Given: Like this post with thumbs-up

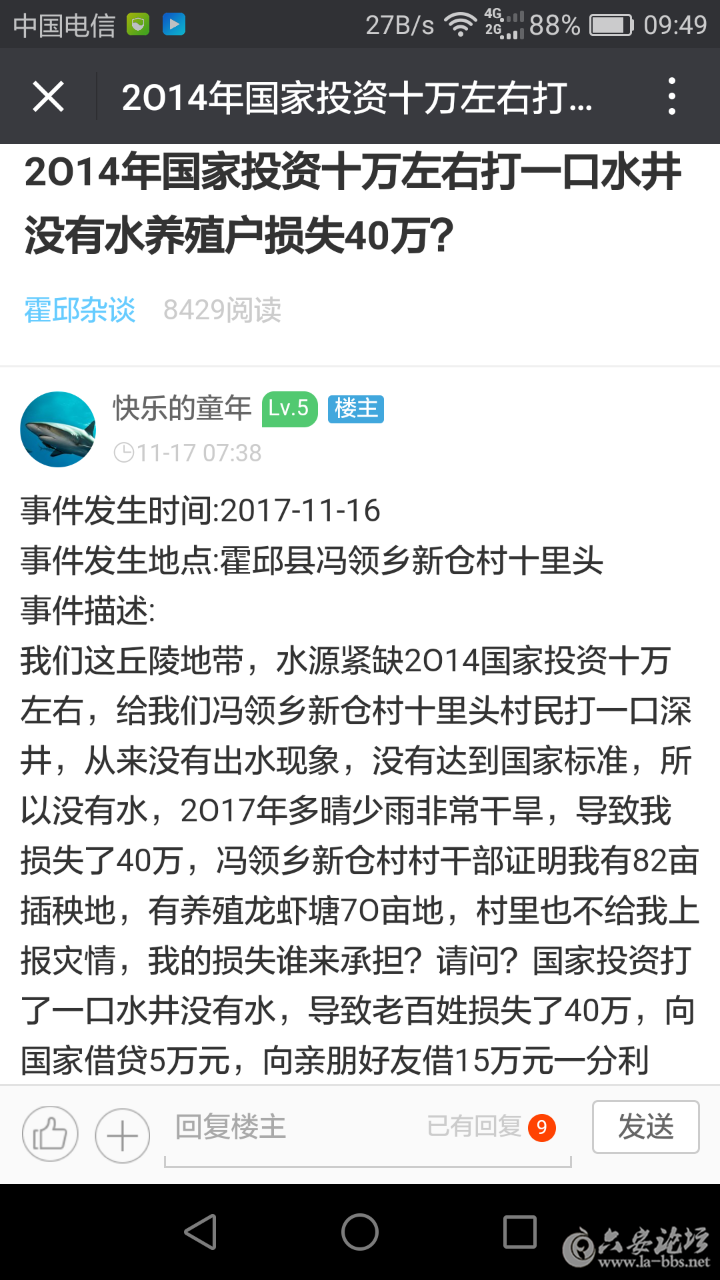Looking at the screenshot, I should point(50,1134).
